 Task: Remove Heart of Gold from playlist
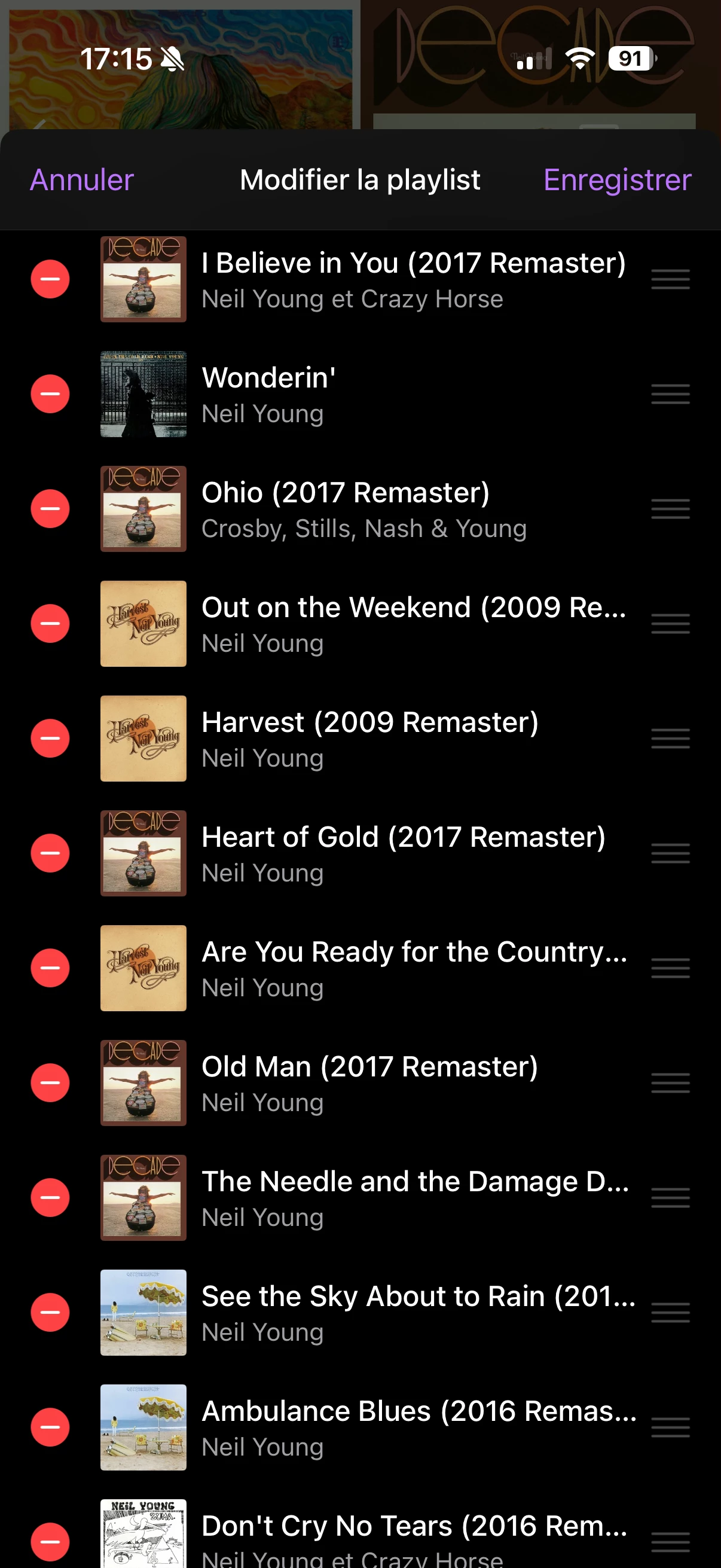click(x=50, y=853)
